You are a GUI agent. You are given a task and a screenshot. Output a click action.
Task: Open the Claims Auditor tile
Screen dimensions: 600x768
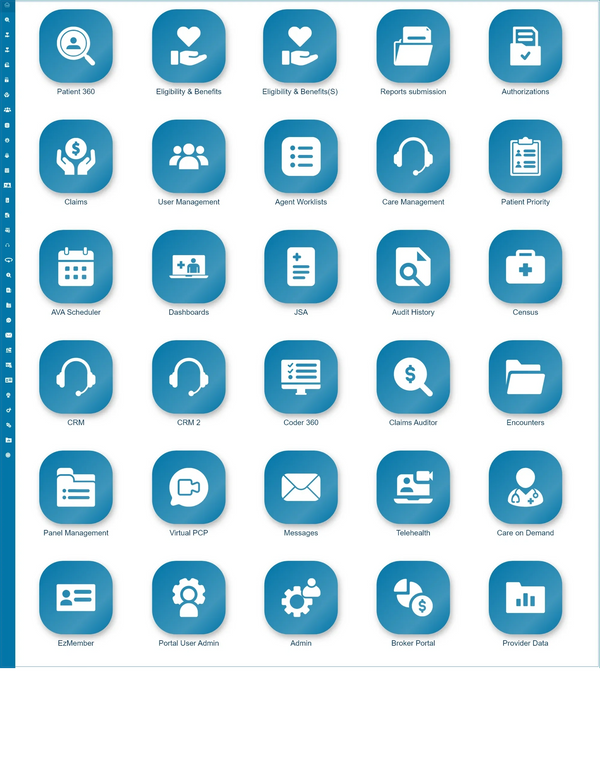413,377
